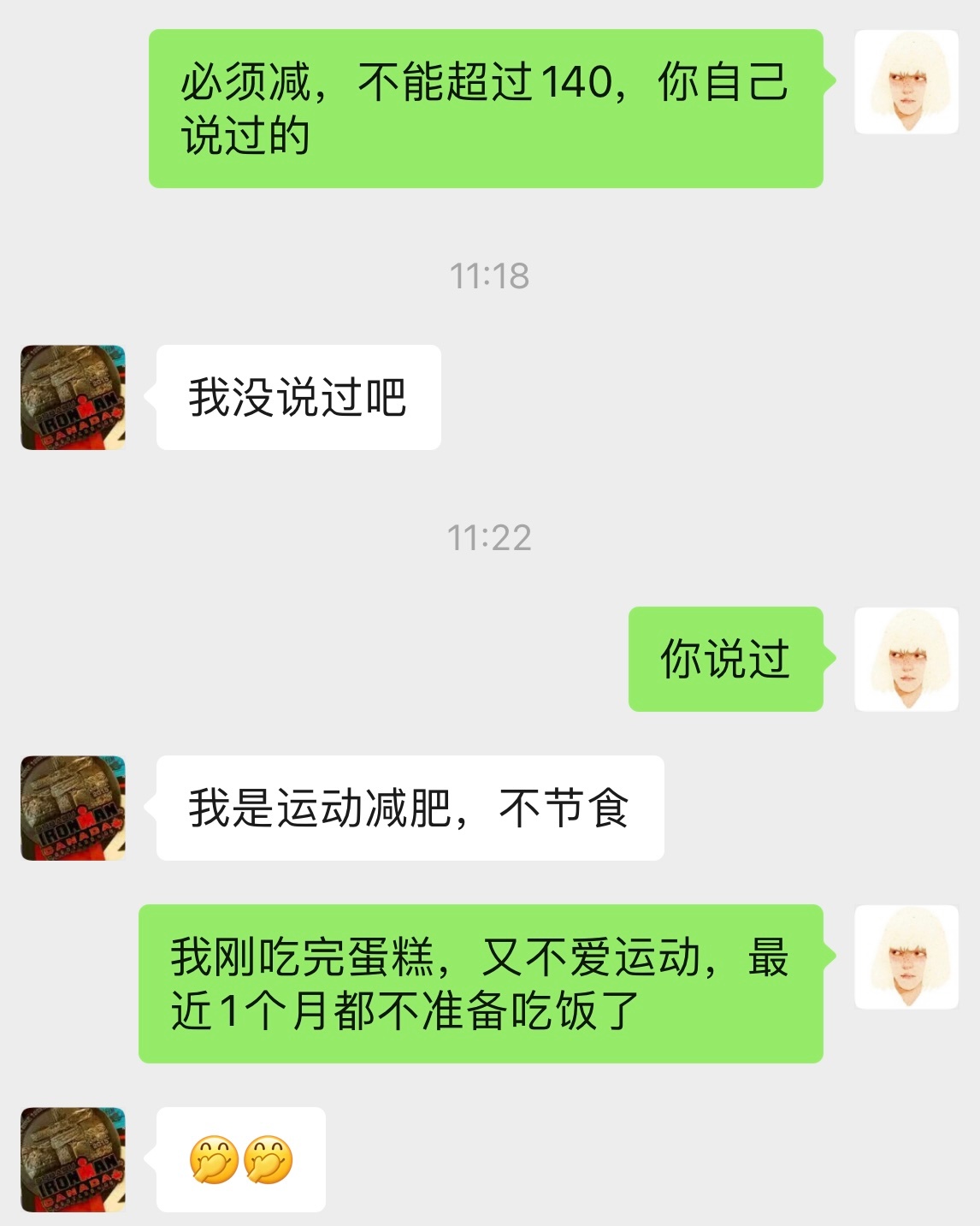Open sender's avatar beside "必须减，不能超过140" message
This screenshot has width=980, height=1226.
coord(906,82)
